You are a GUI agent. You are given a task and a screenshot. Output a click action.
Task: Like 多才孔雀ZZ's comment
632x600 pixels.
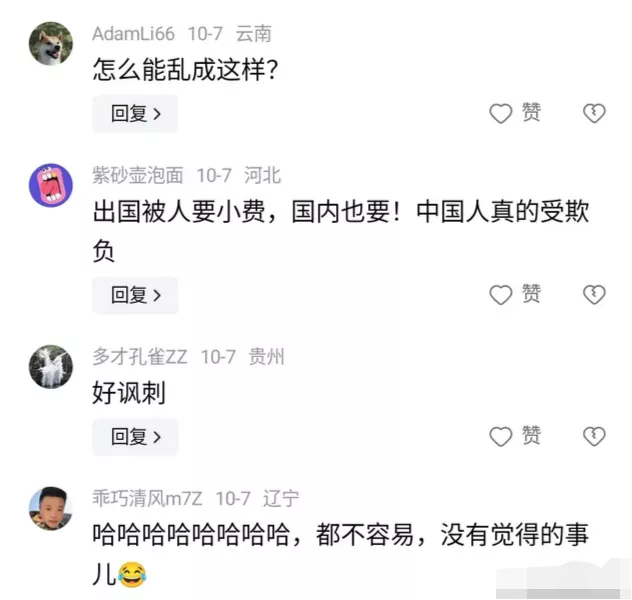(x=514, y=436)
